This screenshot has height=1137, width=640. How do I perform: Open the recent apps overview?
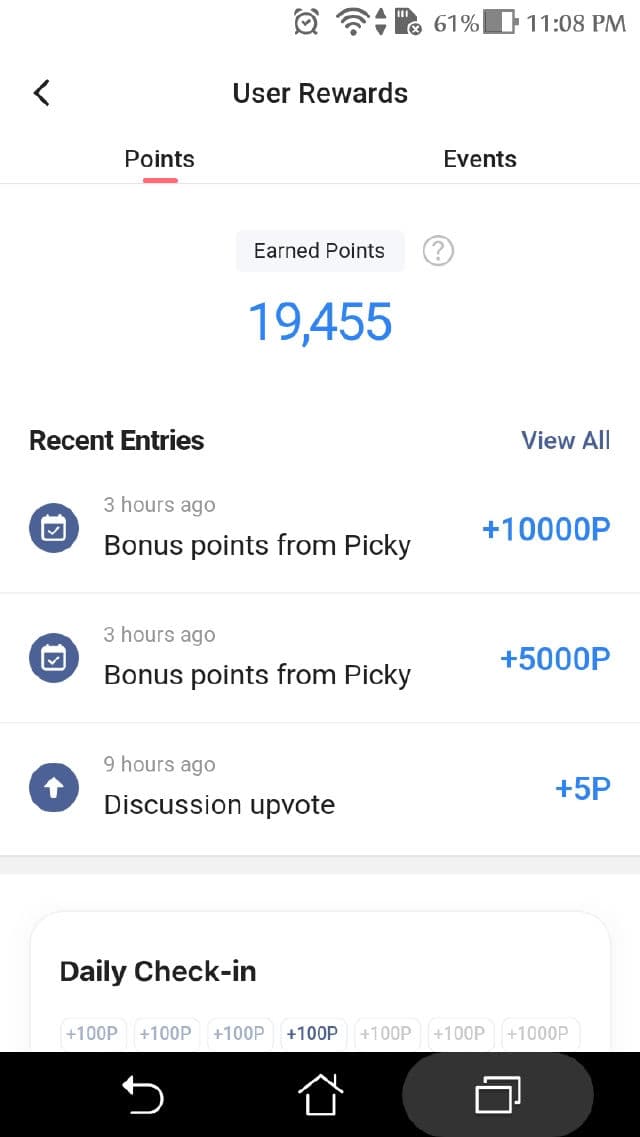tap(498, 1095)
